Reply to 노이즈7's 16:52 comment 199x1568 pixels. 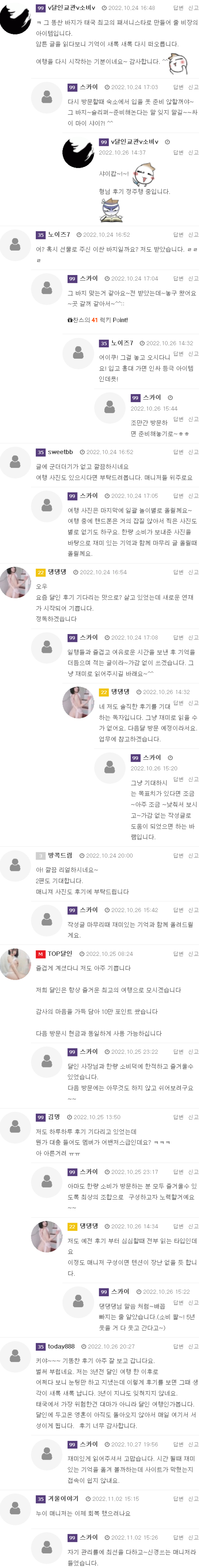coord(178,234)
